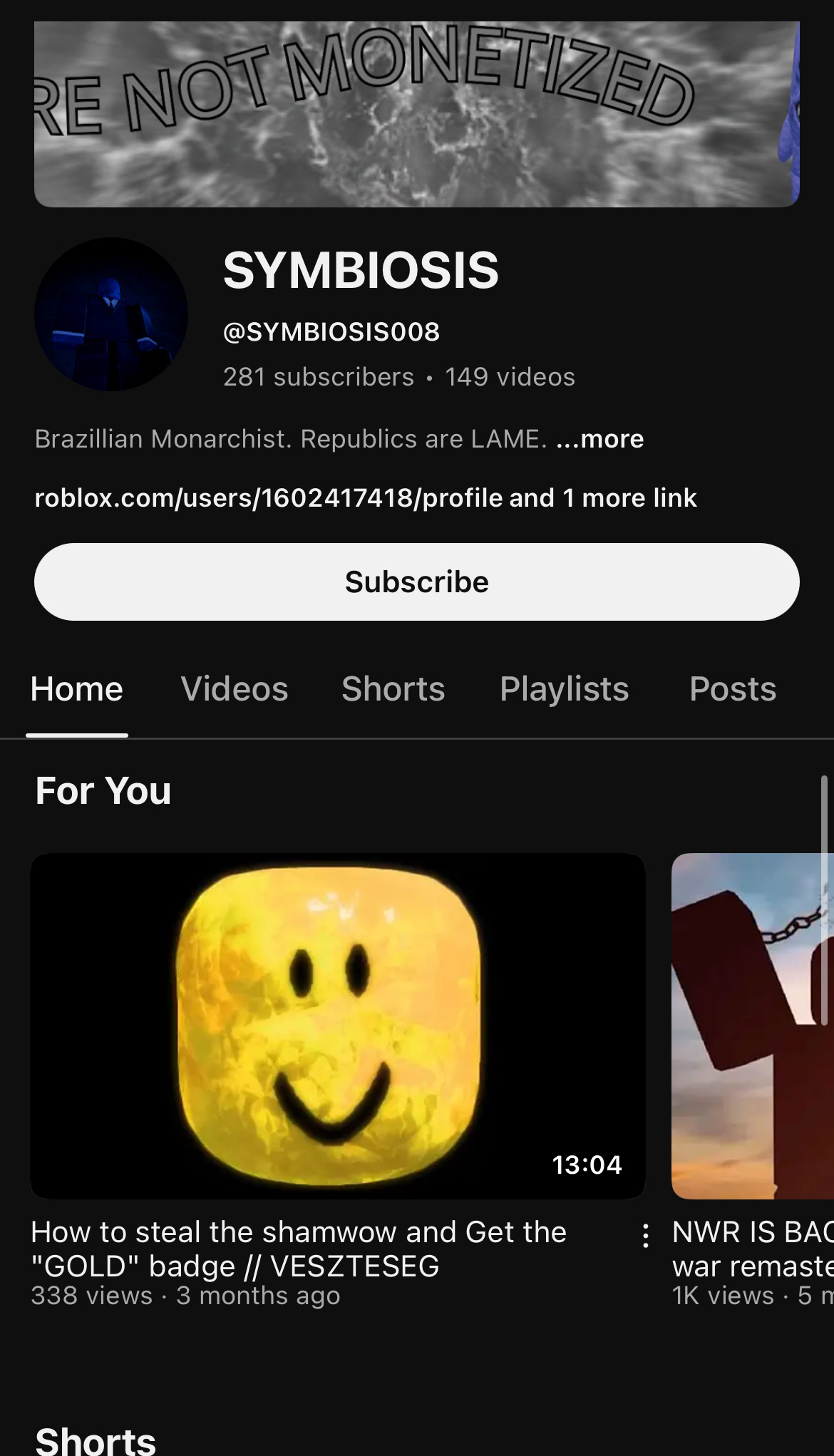The height and width of the screenshot is (1456, 834).
Task: Switch to the Videos tab
Action: 235,689
